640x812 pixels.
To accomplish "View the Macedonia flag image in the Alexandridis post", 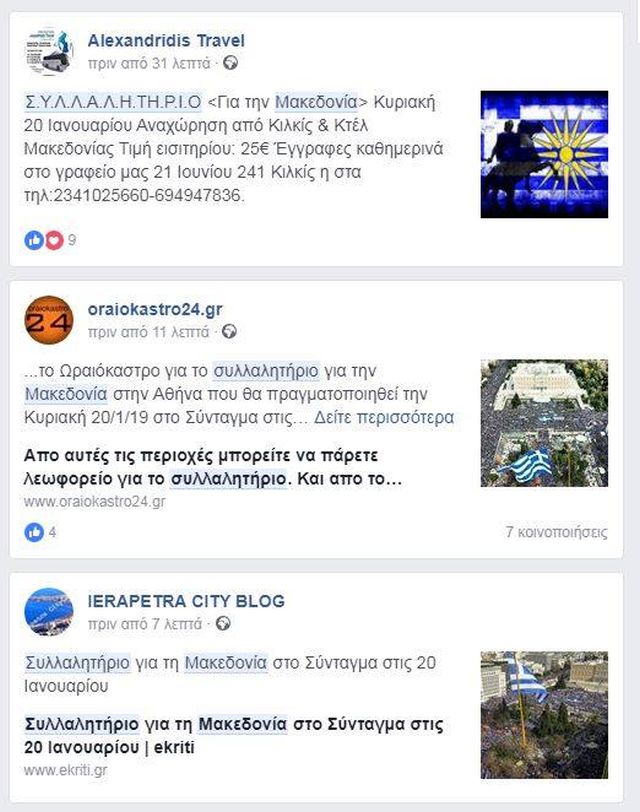I will [x=544, y=154].
